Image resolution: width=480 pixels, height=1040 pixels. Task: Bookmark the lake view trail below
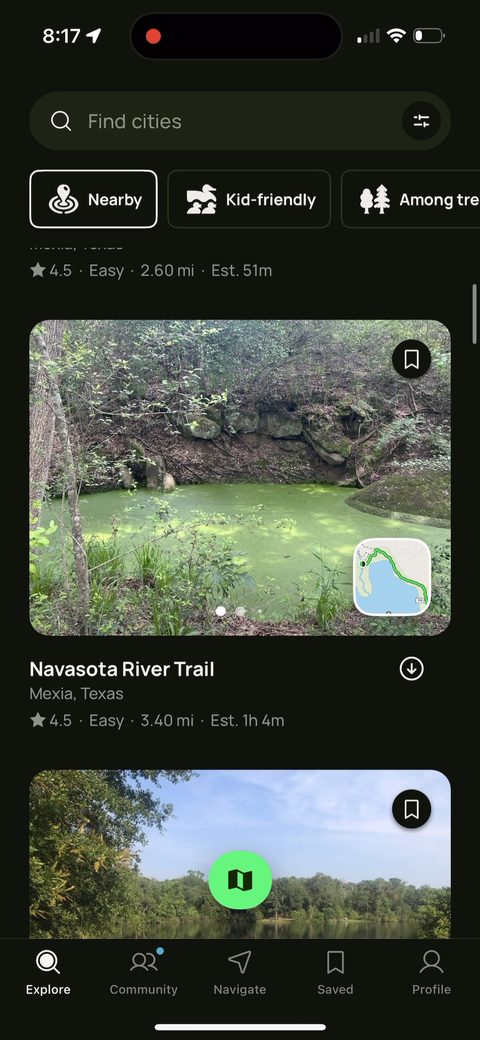coord(412,809)
